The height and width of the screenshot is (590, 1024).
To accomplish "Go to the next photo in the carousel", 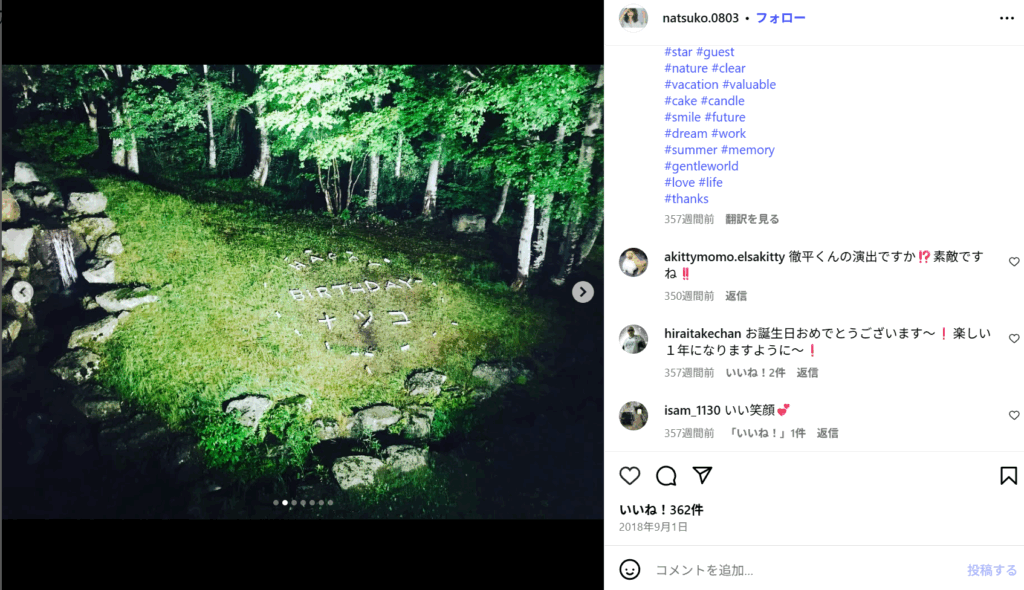I will [x=583, y=292].
